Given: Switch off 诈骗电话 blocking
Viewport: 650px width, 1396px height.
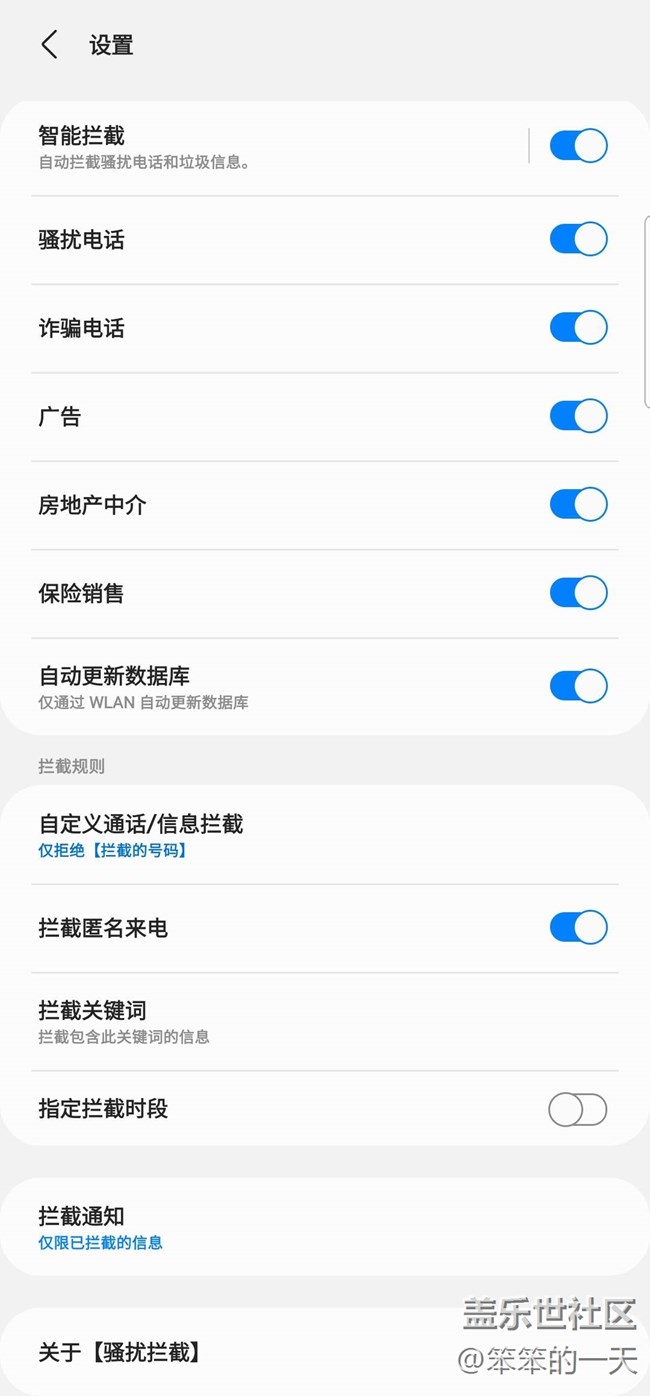Looking at the screenshot, I should click(578, 328).
